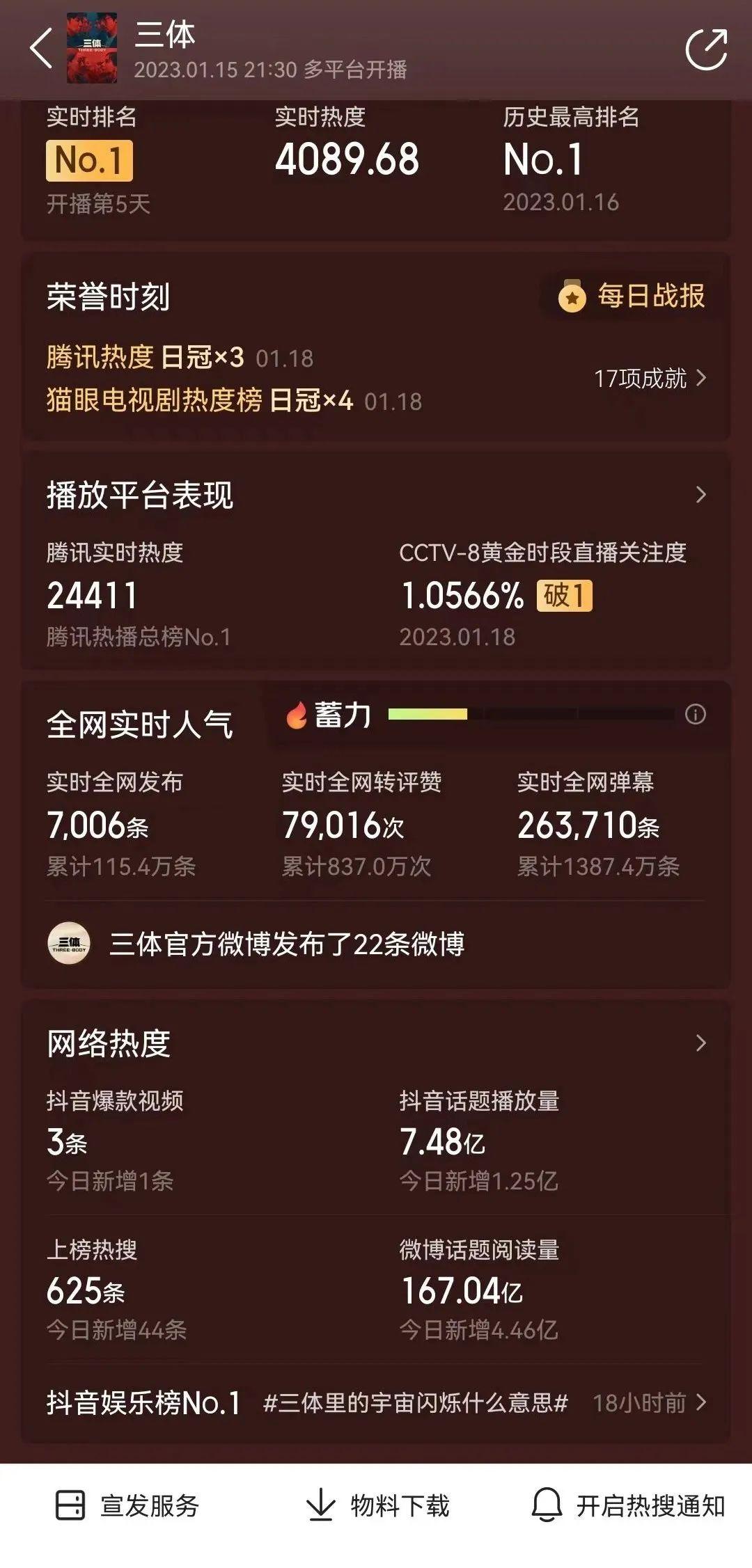Go back using the top-left arrow
This screenshot has width=752, height=1568.
point(41,48)
